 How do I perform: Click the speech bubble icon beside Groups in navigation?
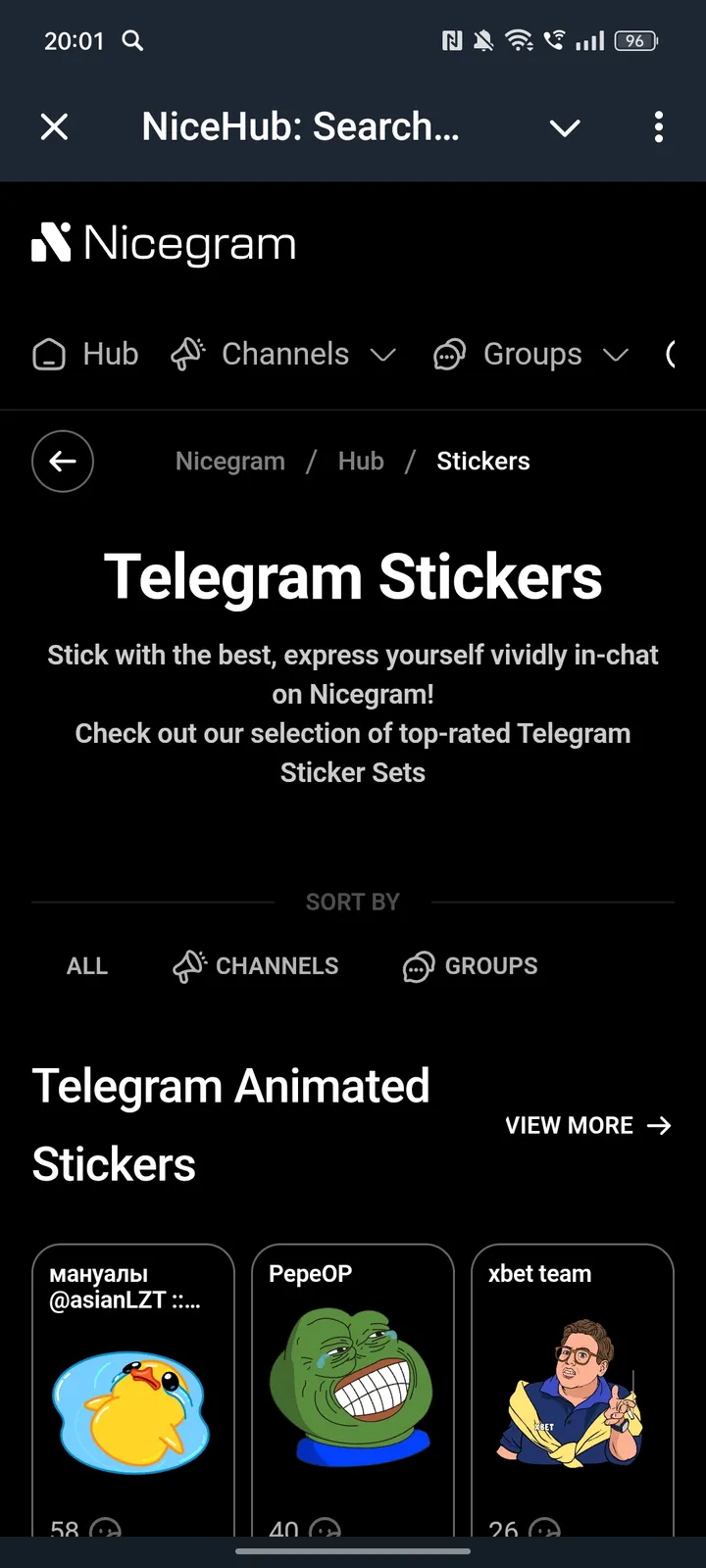click(x=449, y=354)
